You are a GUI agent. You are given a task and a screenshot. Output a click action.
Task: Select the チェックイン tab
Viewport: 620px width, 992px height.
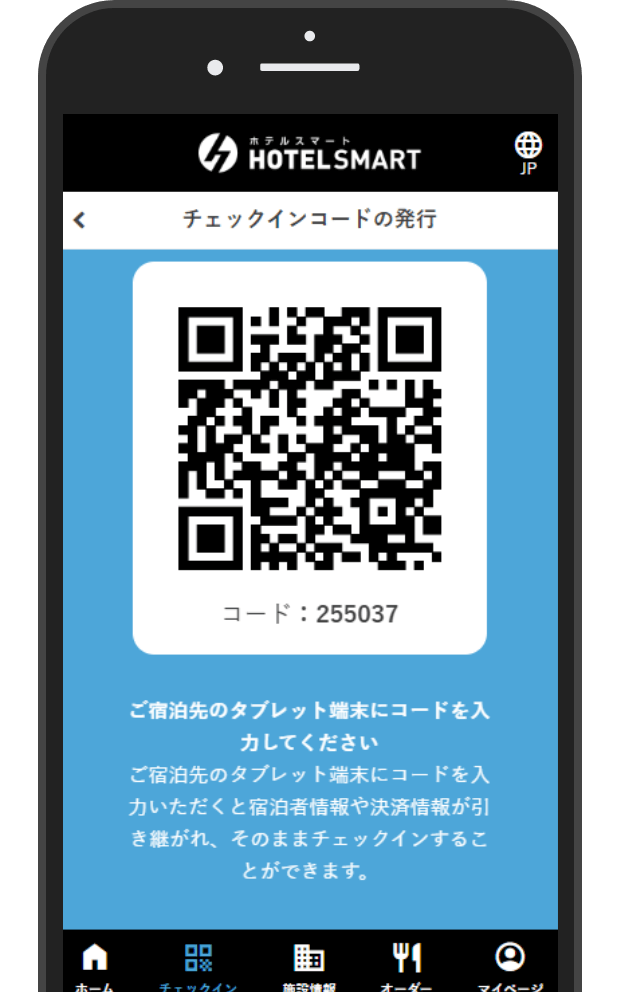pyautogui.click(x=198, y=964)
